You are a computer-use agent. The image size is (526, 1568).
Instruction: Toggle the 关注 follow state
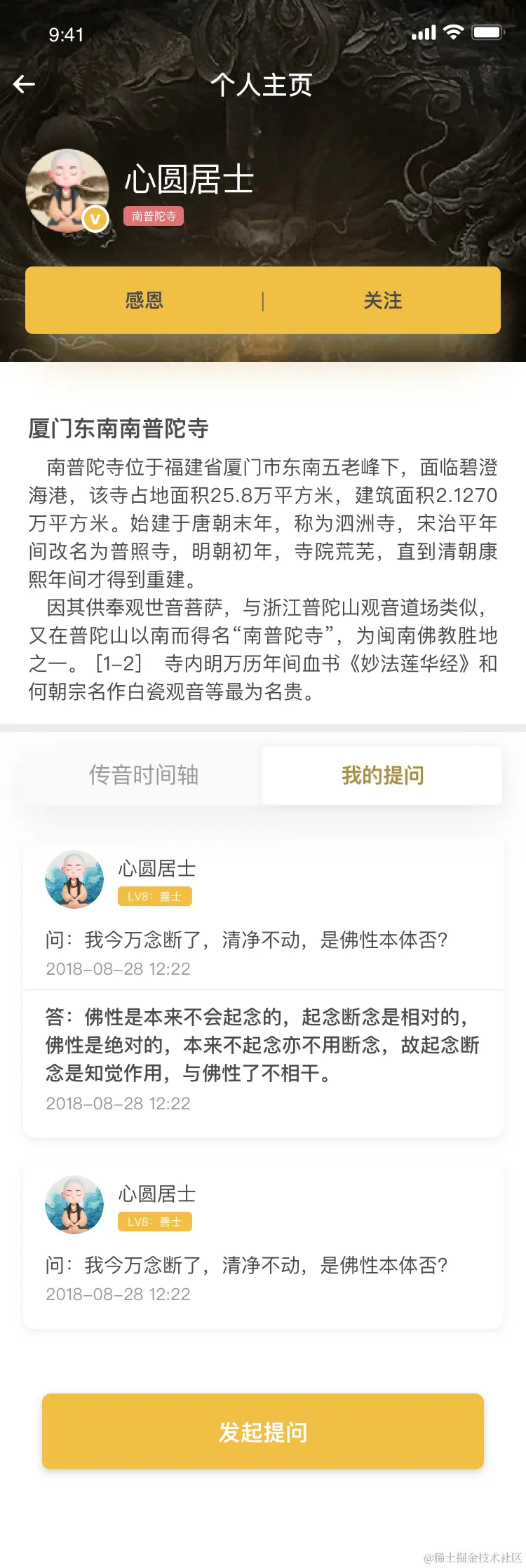pos(382,300)
